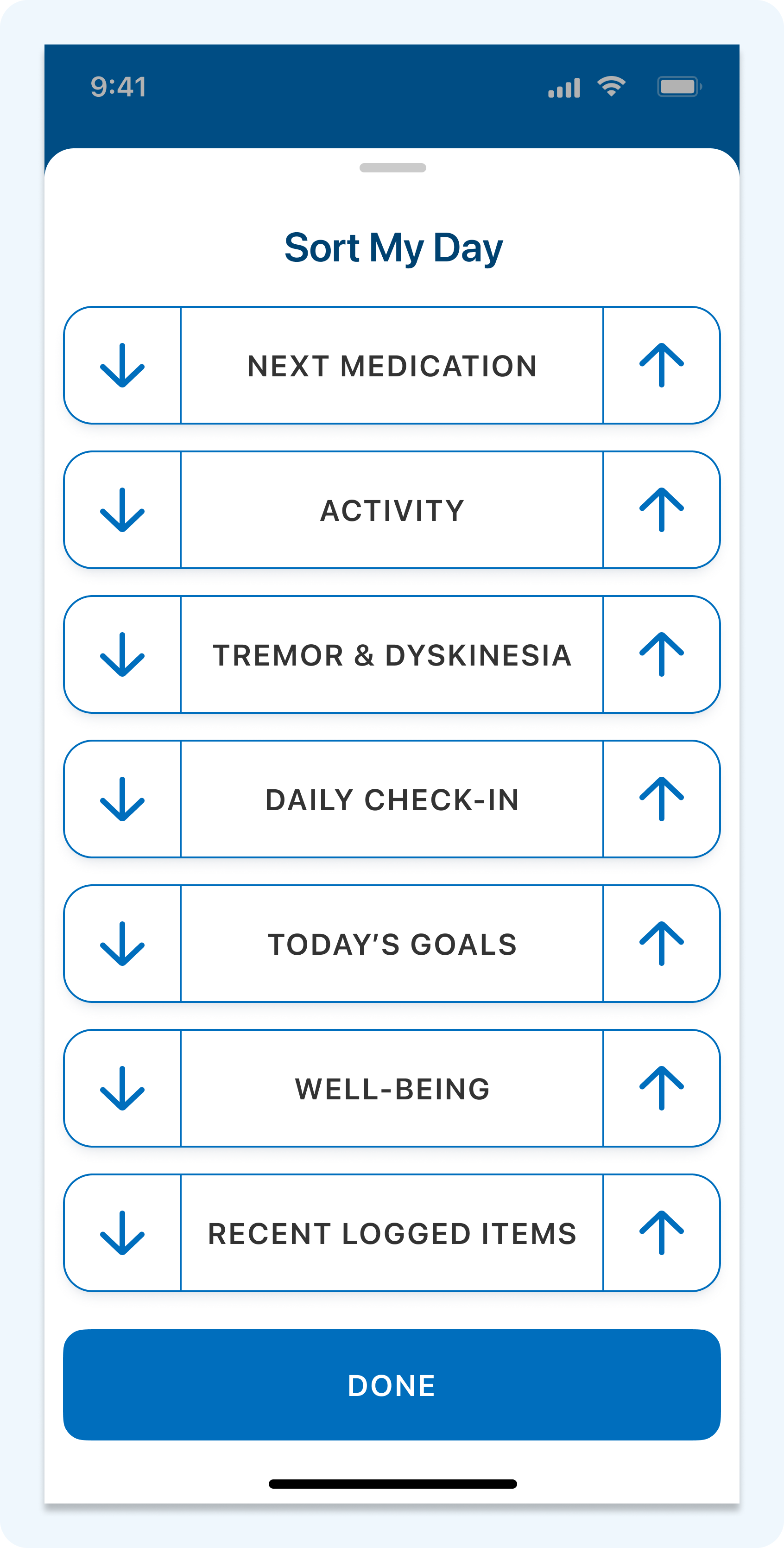Screen dimensions: 784x1548
Task: Move Daily Check-In down
Action: point(122,799)
